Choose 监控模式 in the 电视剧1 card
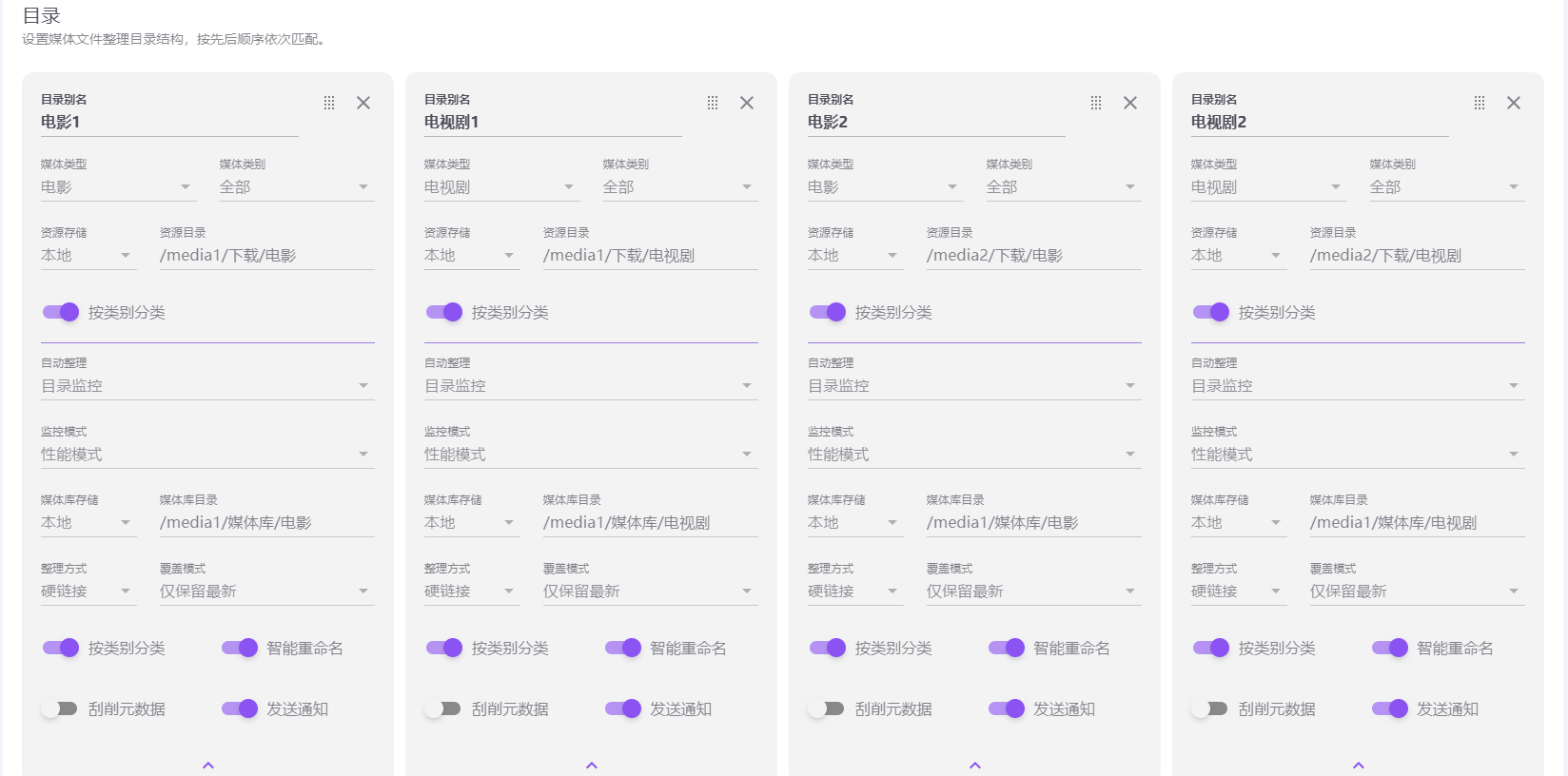The height and width of the screenshot is (776, 1568). (590, 455)
